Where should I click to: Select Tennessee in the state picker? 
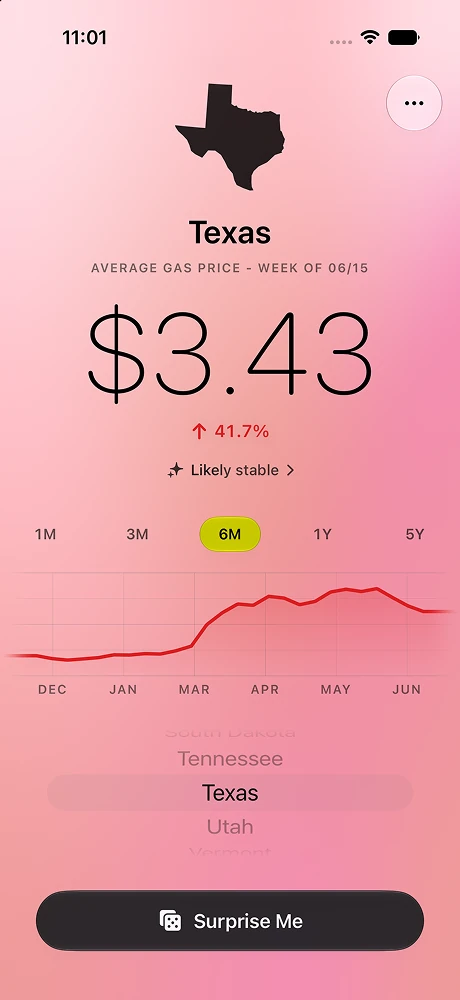coord(230,759)
